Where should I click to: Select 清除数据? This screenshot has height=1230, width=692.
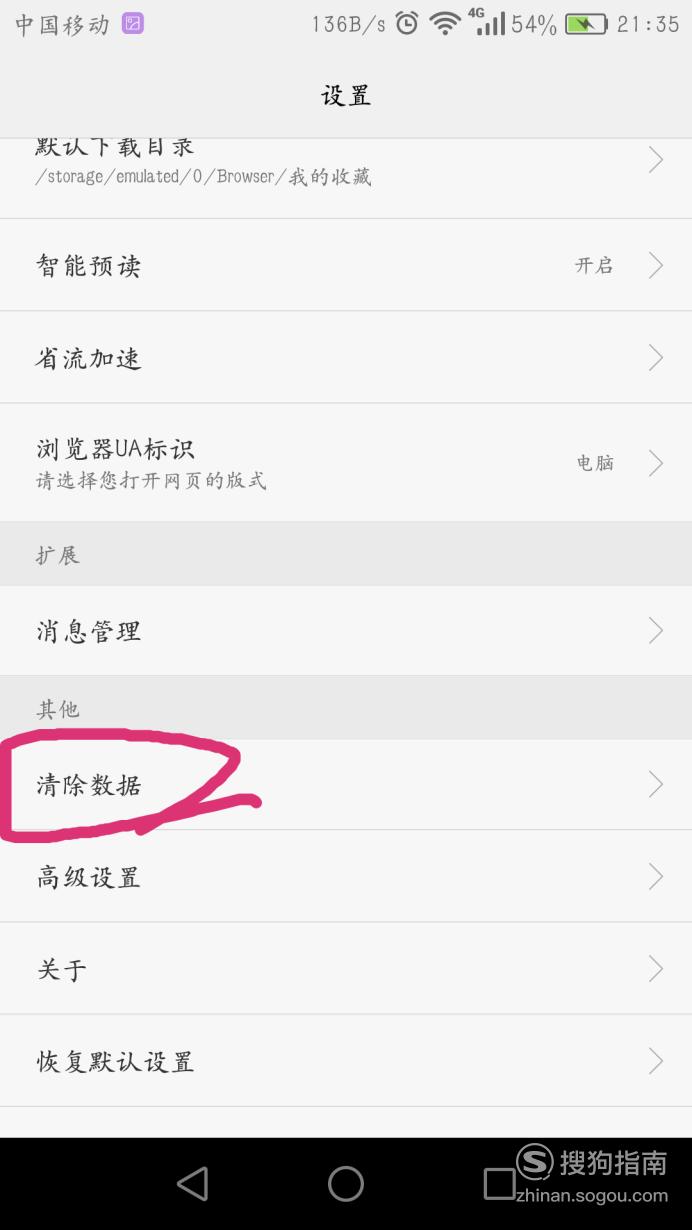[x=346, y=785]
